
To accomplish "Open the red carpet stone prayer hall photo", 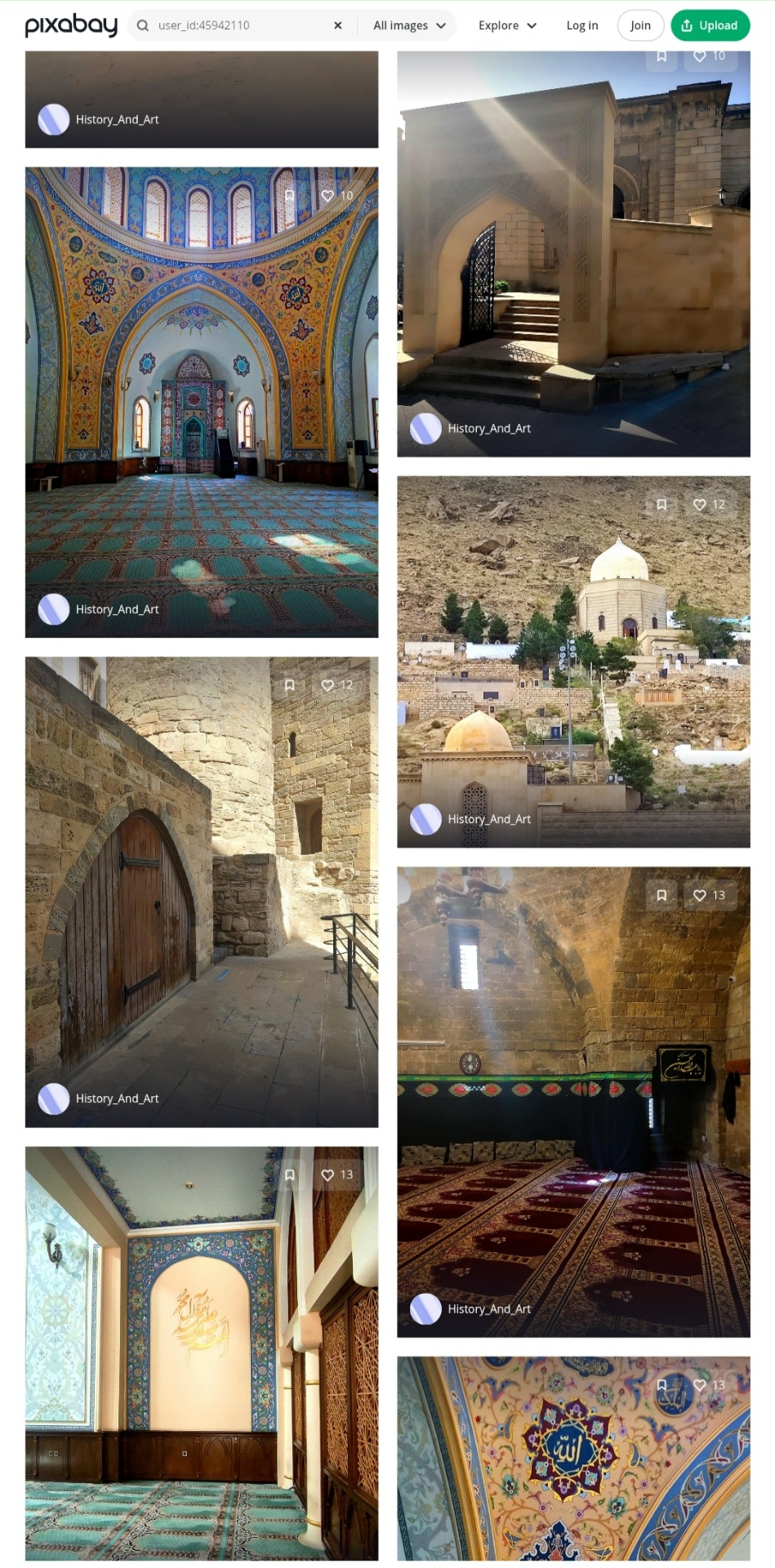I will [573, 1102].
